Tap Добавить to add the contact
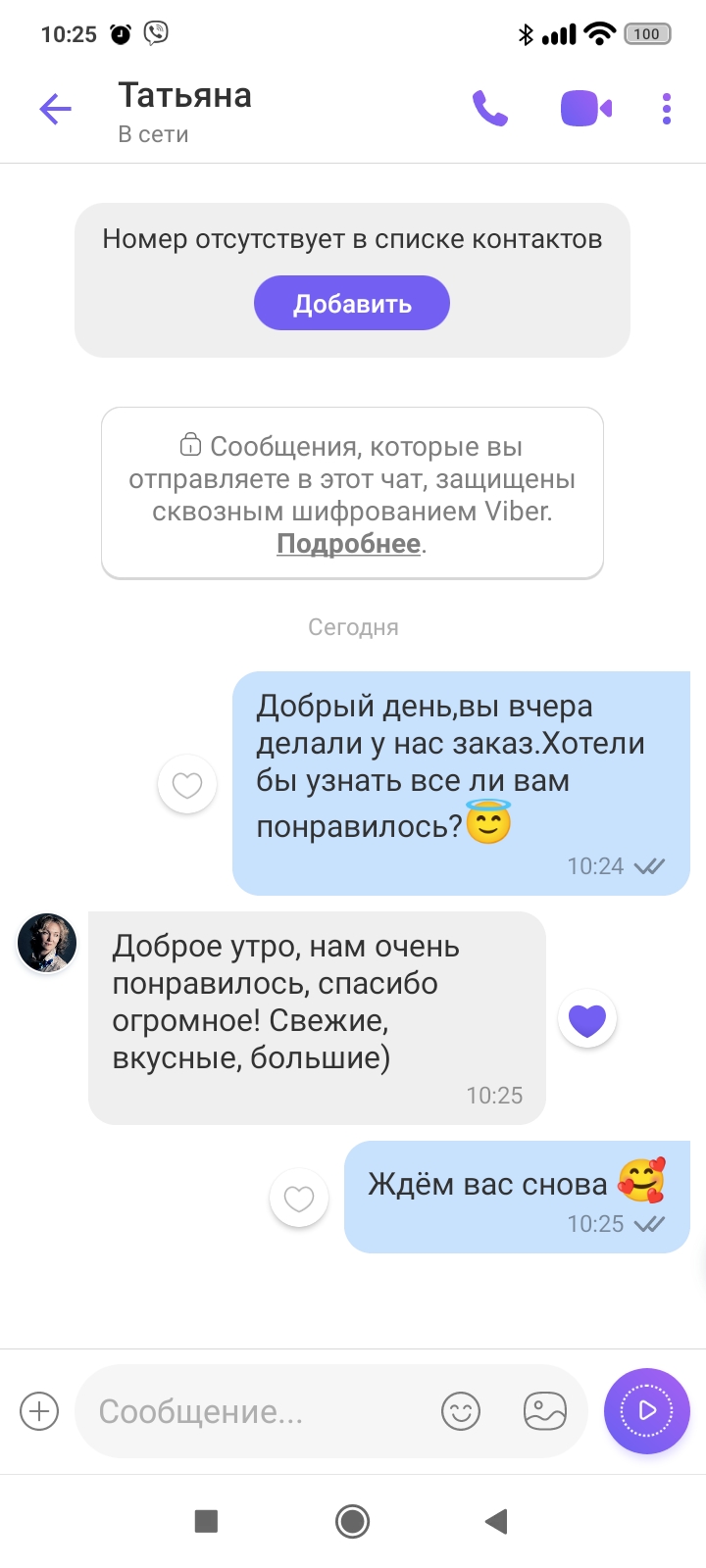 pos(352,304)
